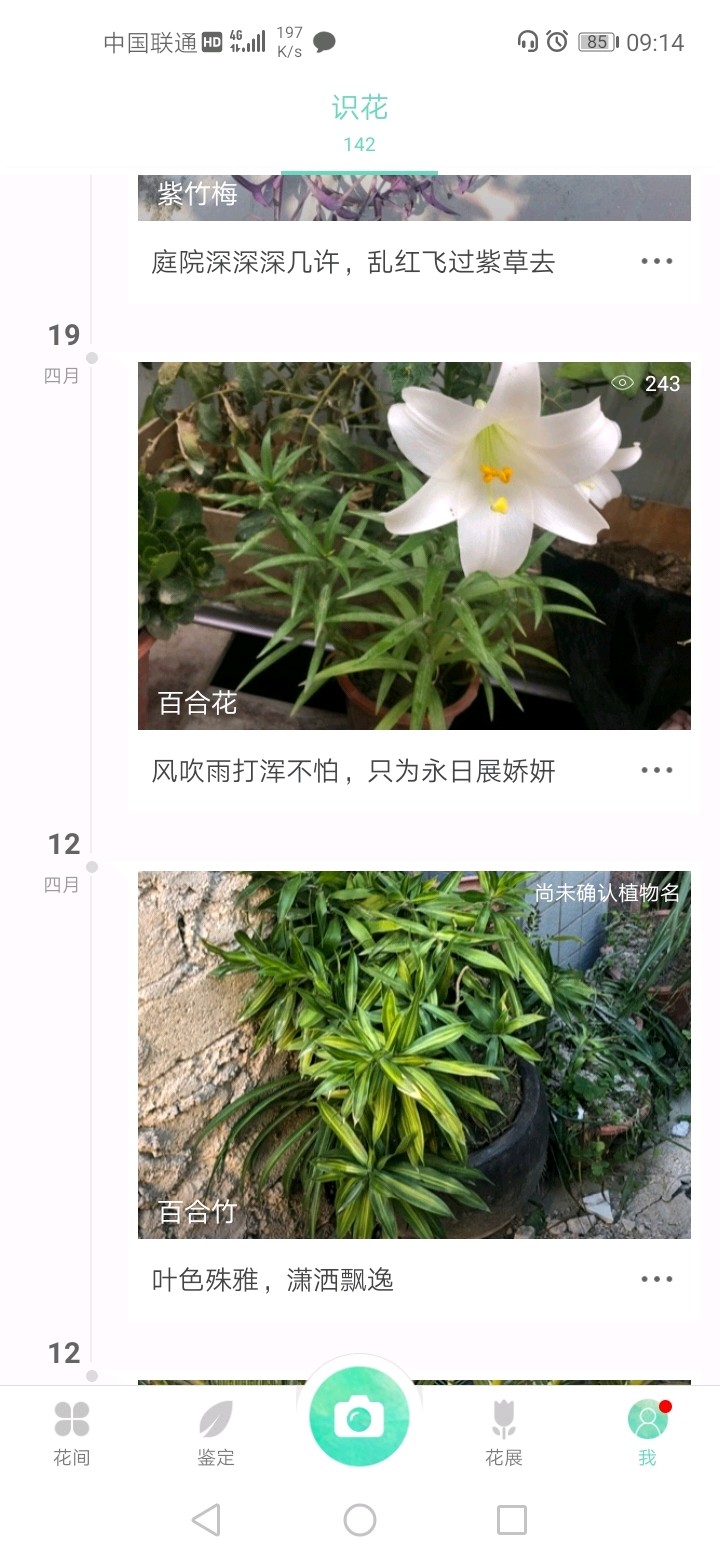
Task: Open the 紫竹梅 photo card
Action: (414, 198)
